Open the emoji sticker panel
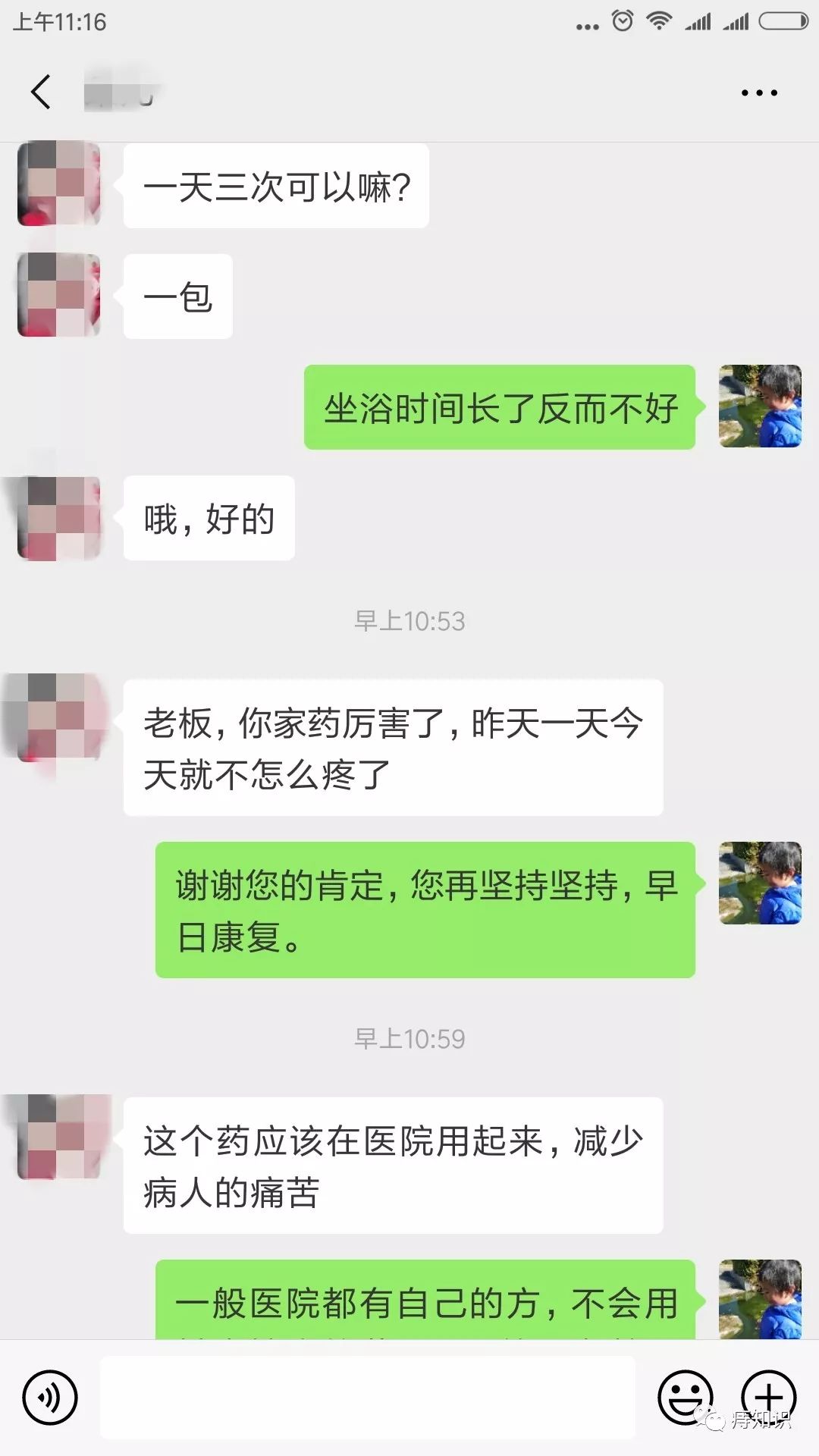819x1456 pixels. pos(685,1397)
